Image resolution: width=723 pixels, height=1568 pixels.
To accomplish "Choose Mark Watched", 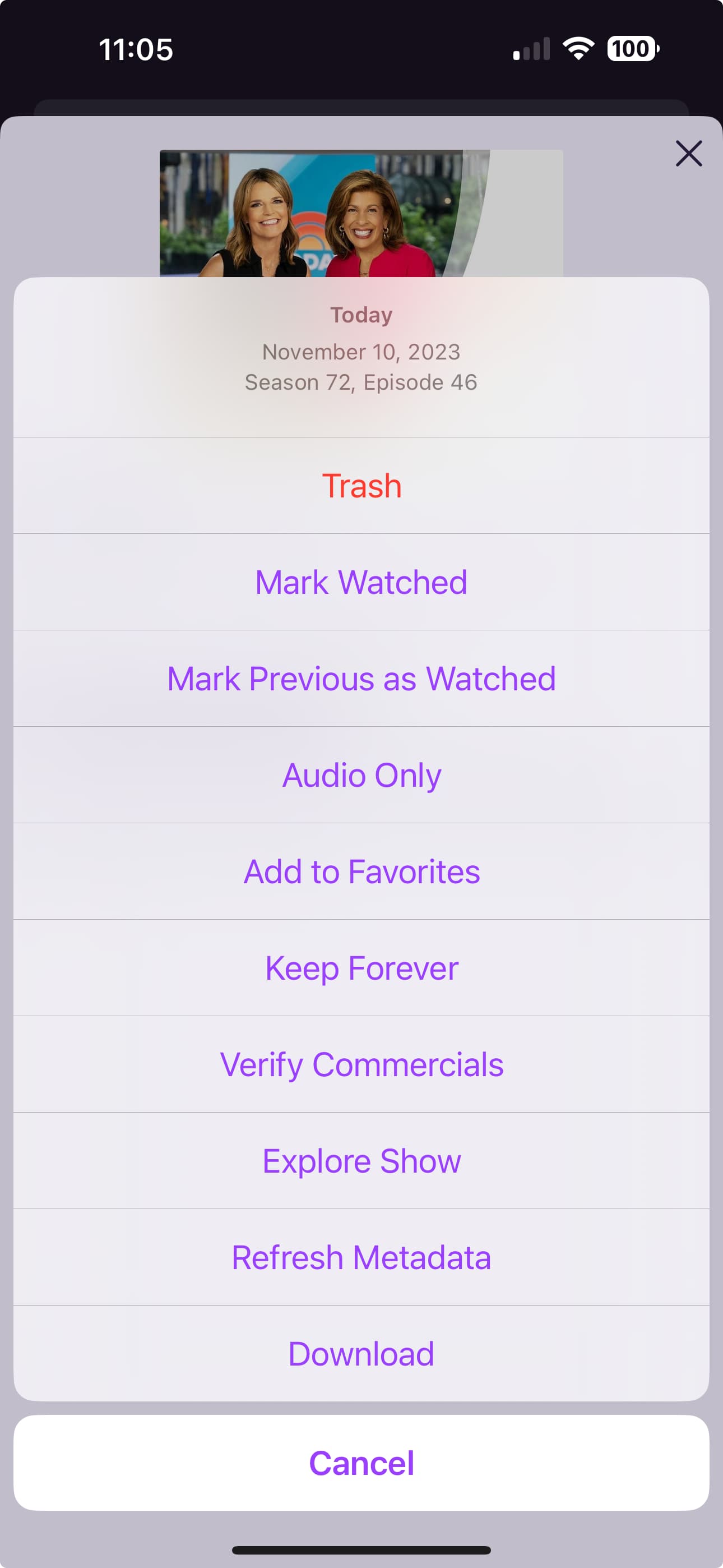I will 361,582.
